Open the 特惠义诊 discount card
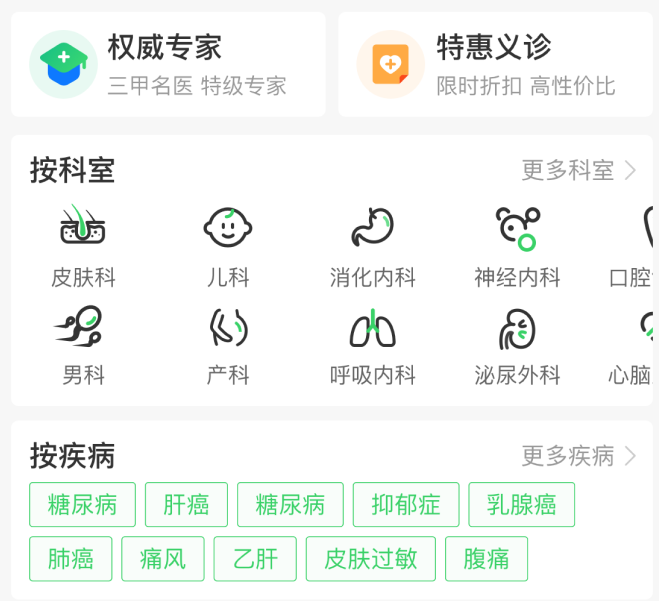Image resolution: width=659 pixels, height=601 pixels. 495,65
